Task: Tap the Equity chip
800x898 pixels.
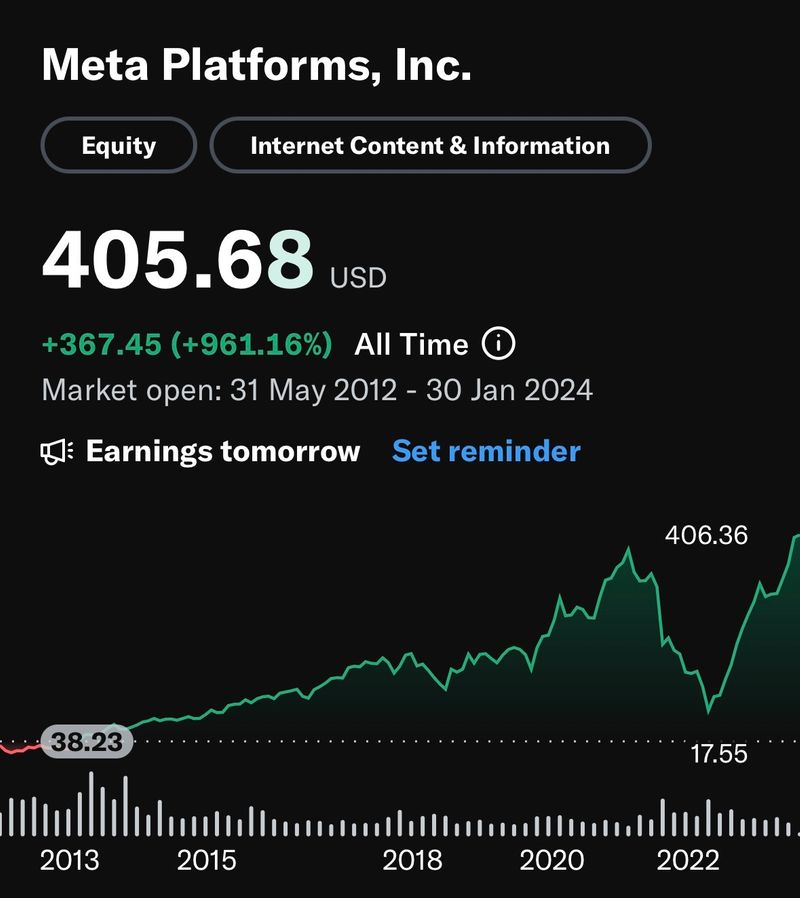Action: click(118, 146)
